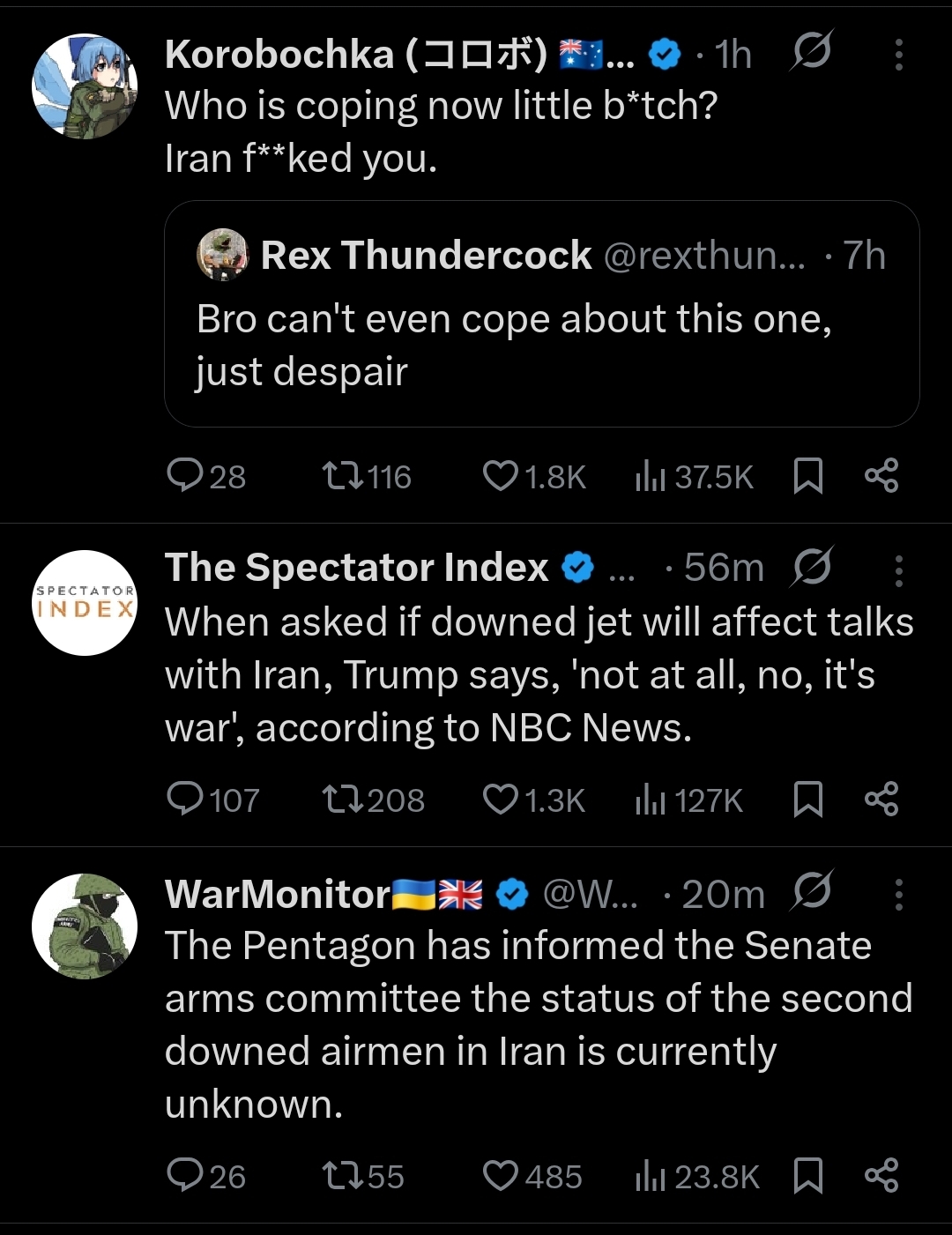Bookmark Korobochka's post

pos(808,476)
